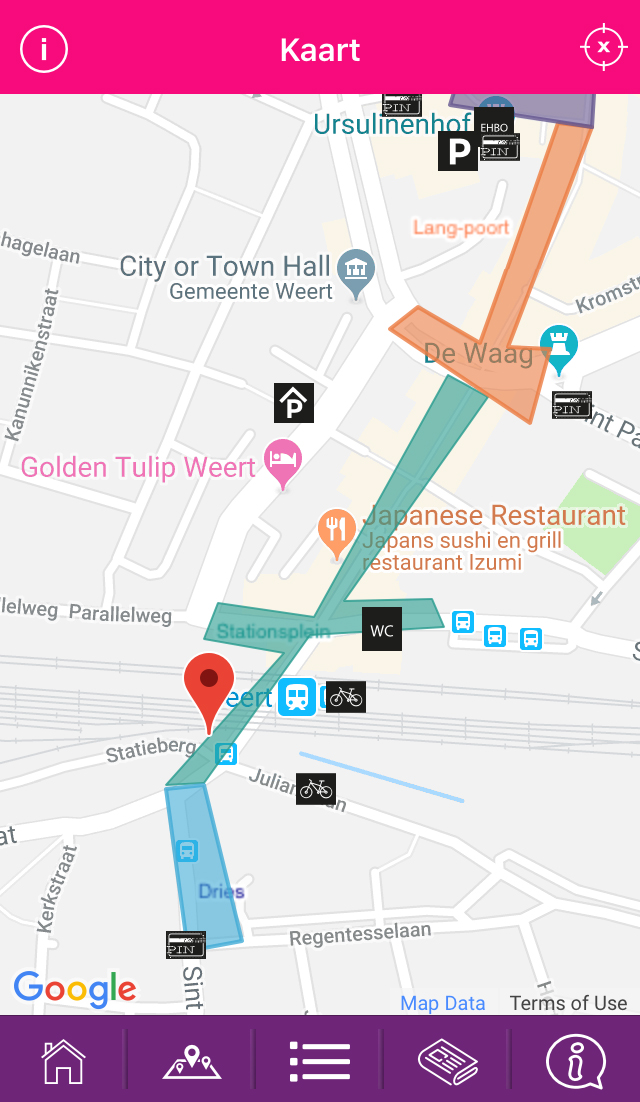This screenshot has width=640, height=1102.
Task: Switch to the map tab
Action: [x=192, y=1061]
